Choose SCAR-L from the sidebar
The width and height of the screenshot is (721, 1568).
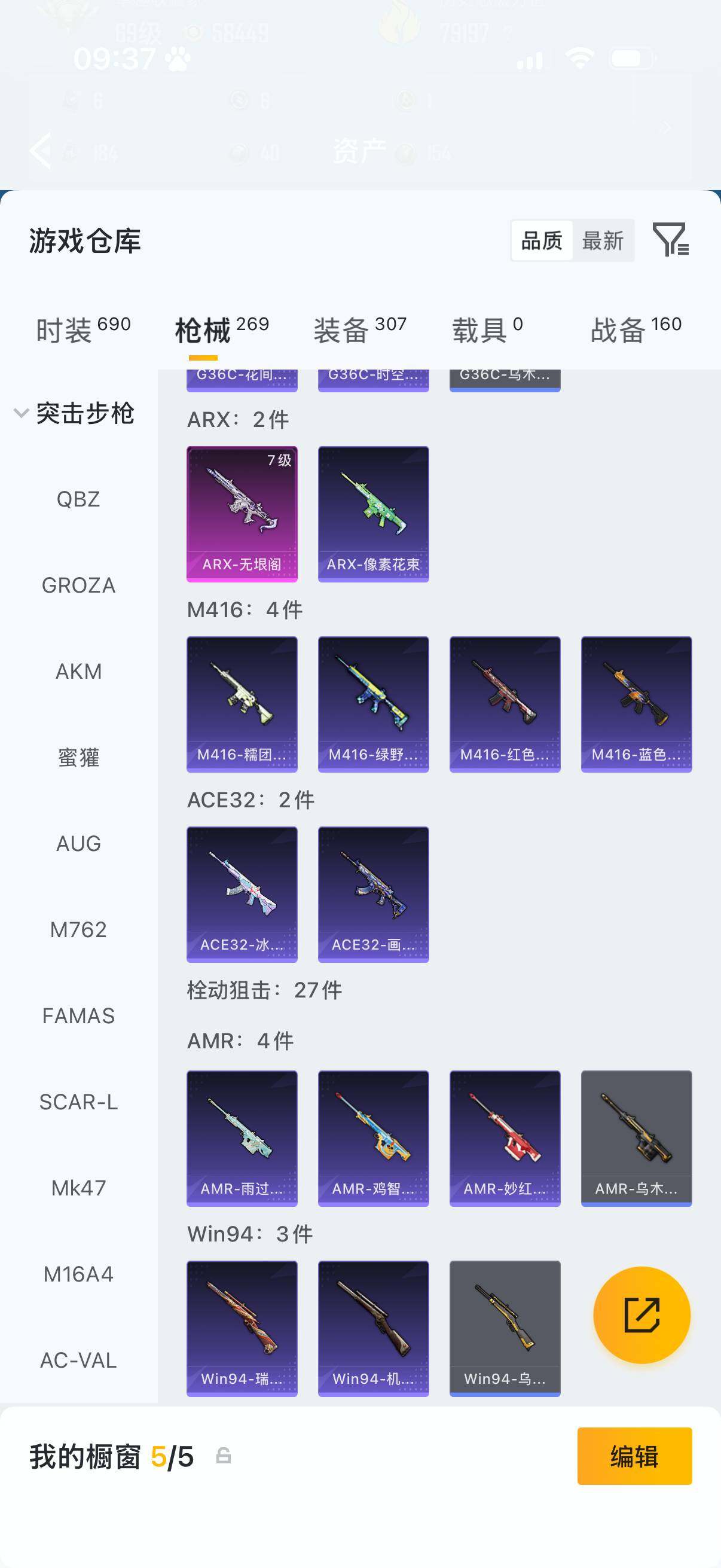coord(79,1102)
